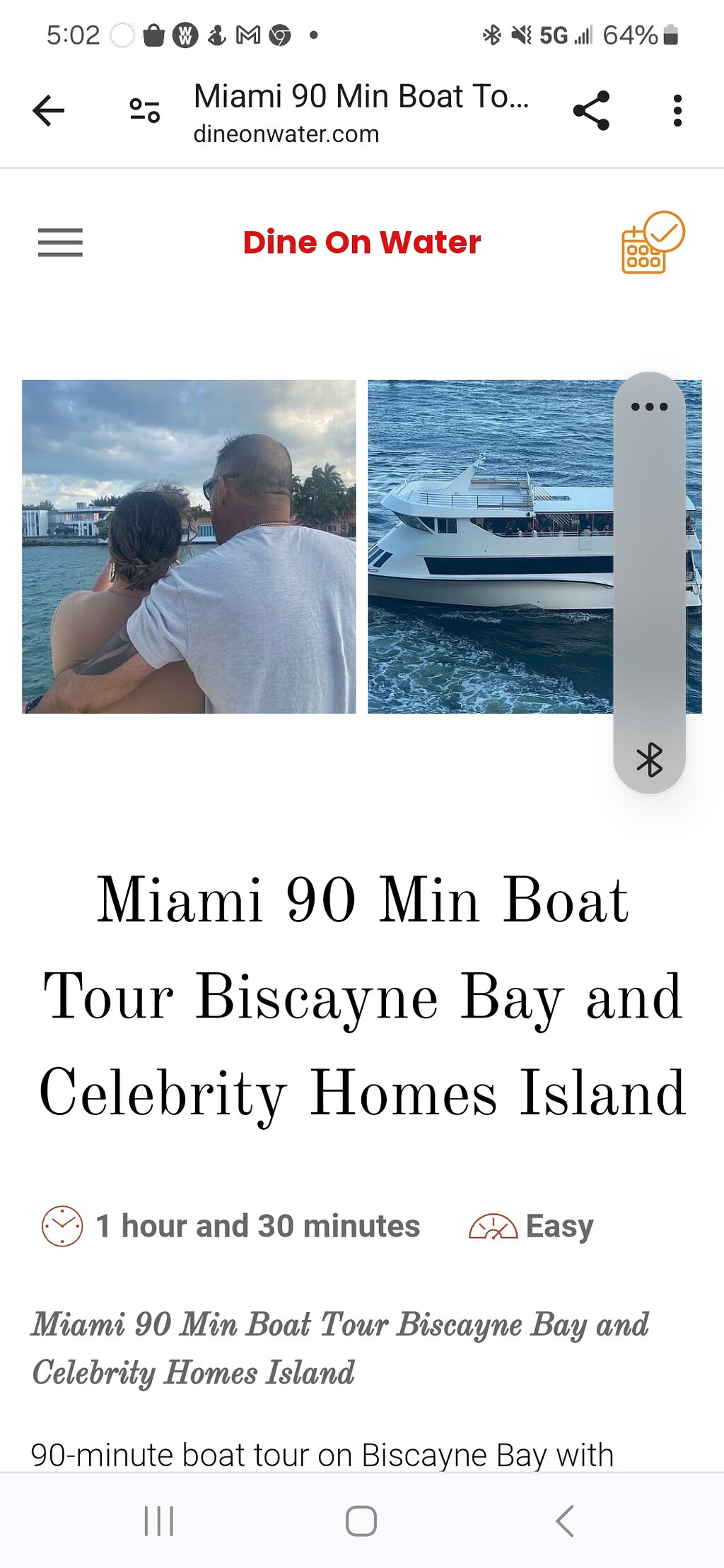Share this boat tour page

[x=591, y=111]
